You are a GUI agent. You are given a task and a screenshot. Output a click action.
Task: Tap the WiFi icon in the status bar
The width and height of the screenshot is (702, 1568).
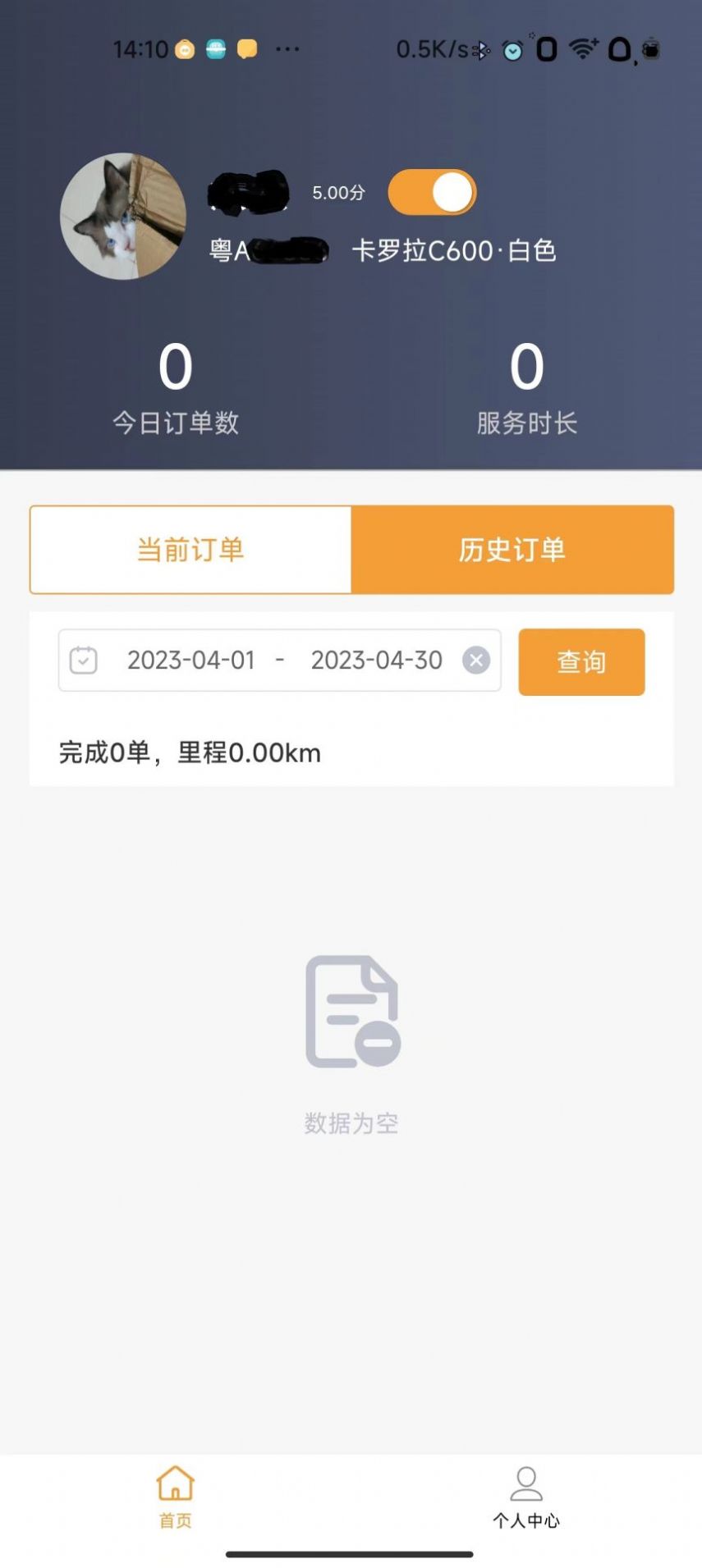pos(582,49)
